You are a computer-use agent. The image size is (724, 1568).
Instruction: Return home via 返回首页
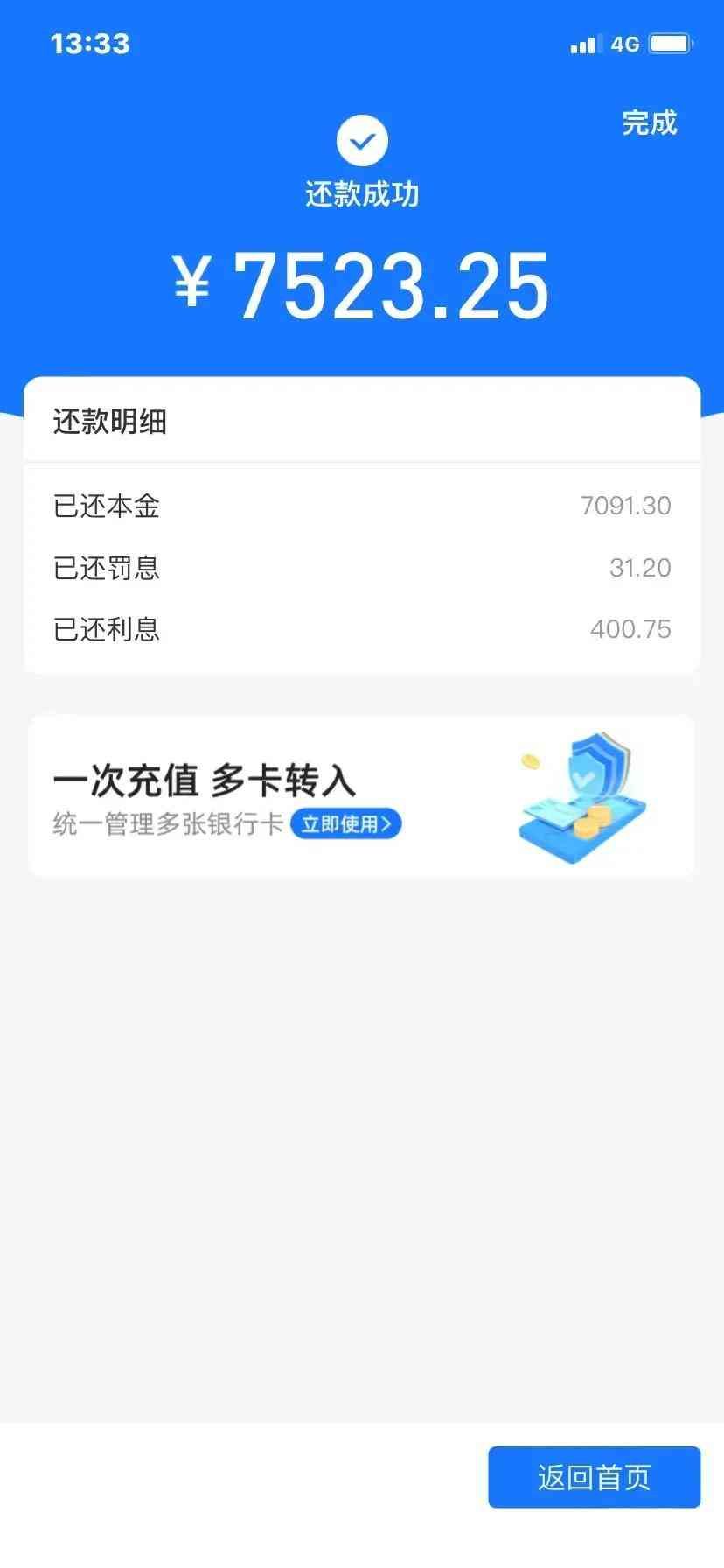(594, 1477)
